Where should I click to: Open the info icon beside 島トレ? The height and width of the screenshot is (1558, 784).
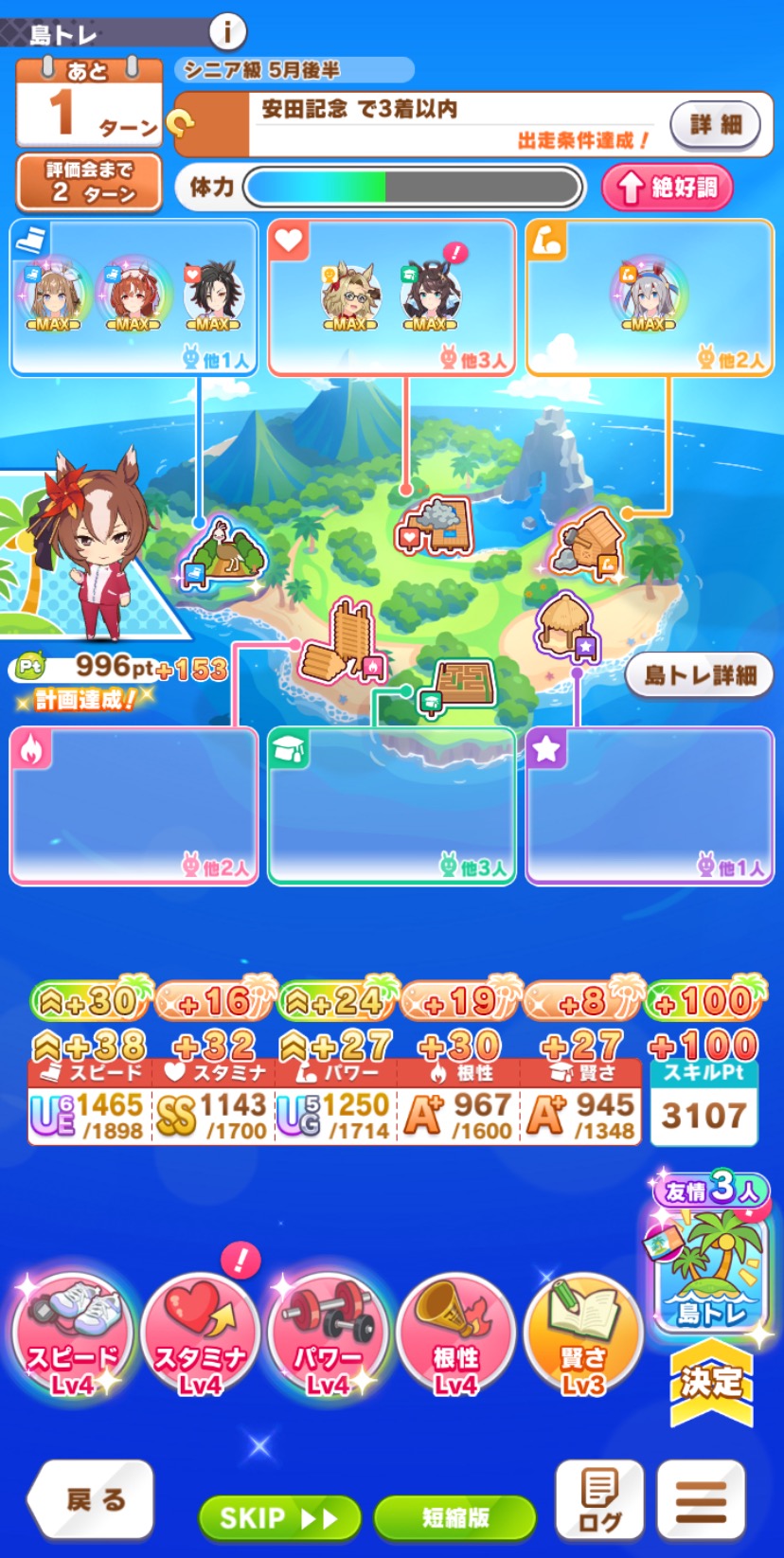(226, 32)
